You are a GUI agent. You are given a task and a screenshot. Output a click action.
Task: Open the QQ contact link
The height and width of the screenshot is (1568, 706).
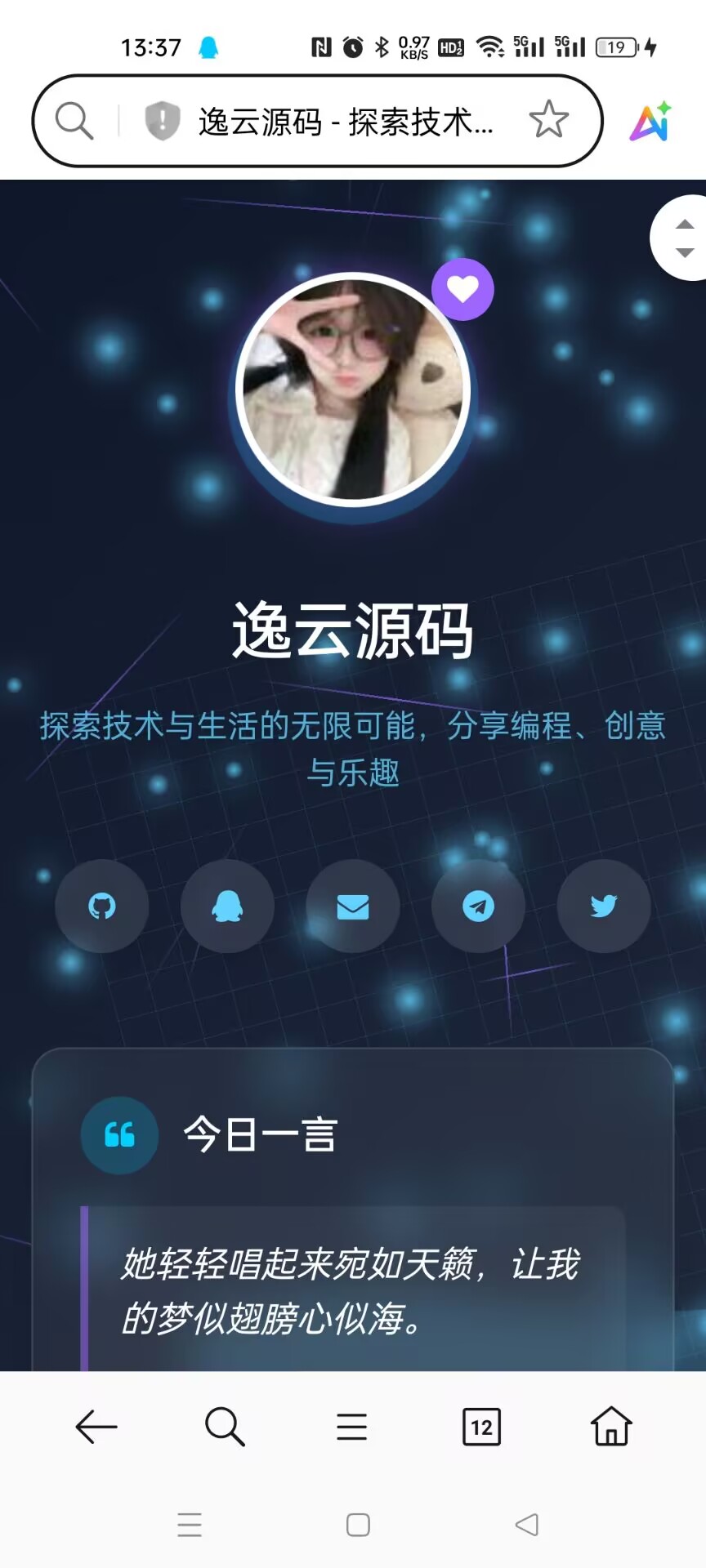pos(227,906)
